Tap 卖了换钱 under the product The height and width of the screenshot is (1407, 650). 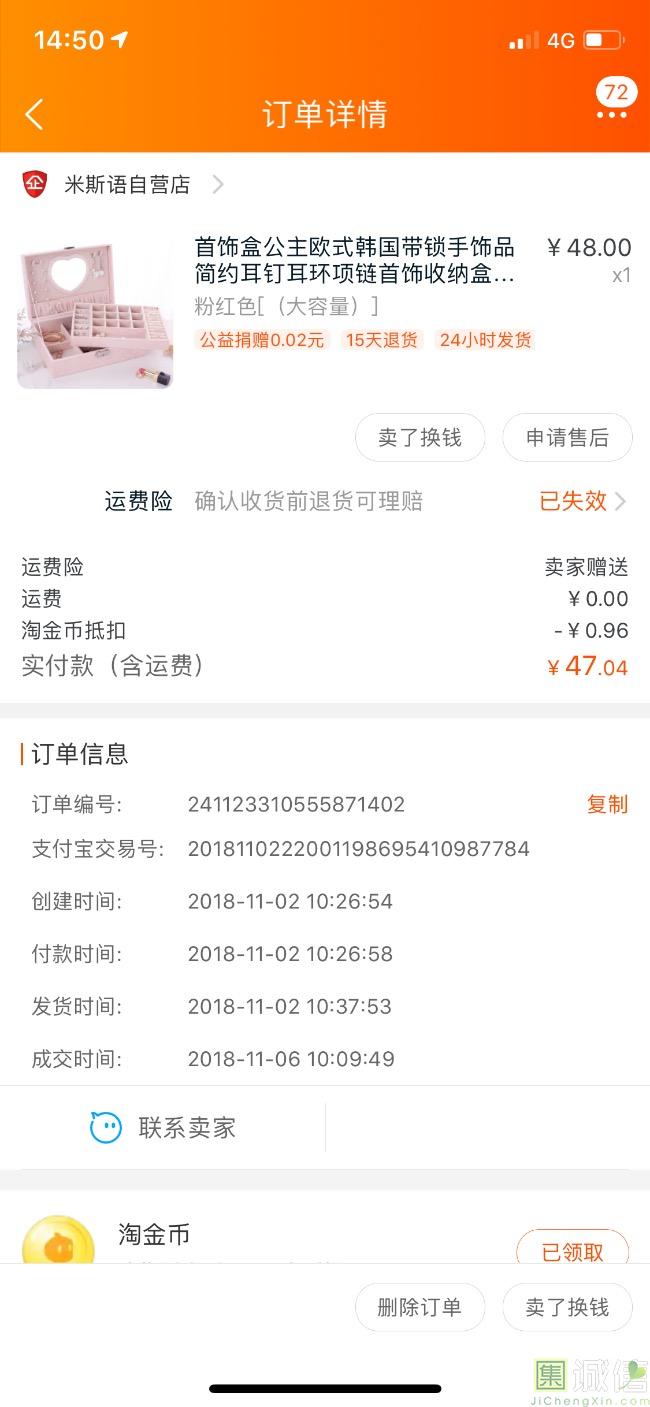420,438
